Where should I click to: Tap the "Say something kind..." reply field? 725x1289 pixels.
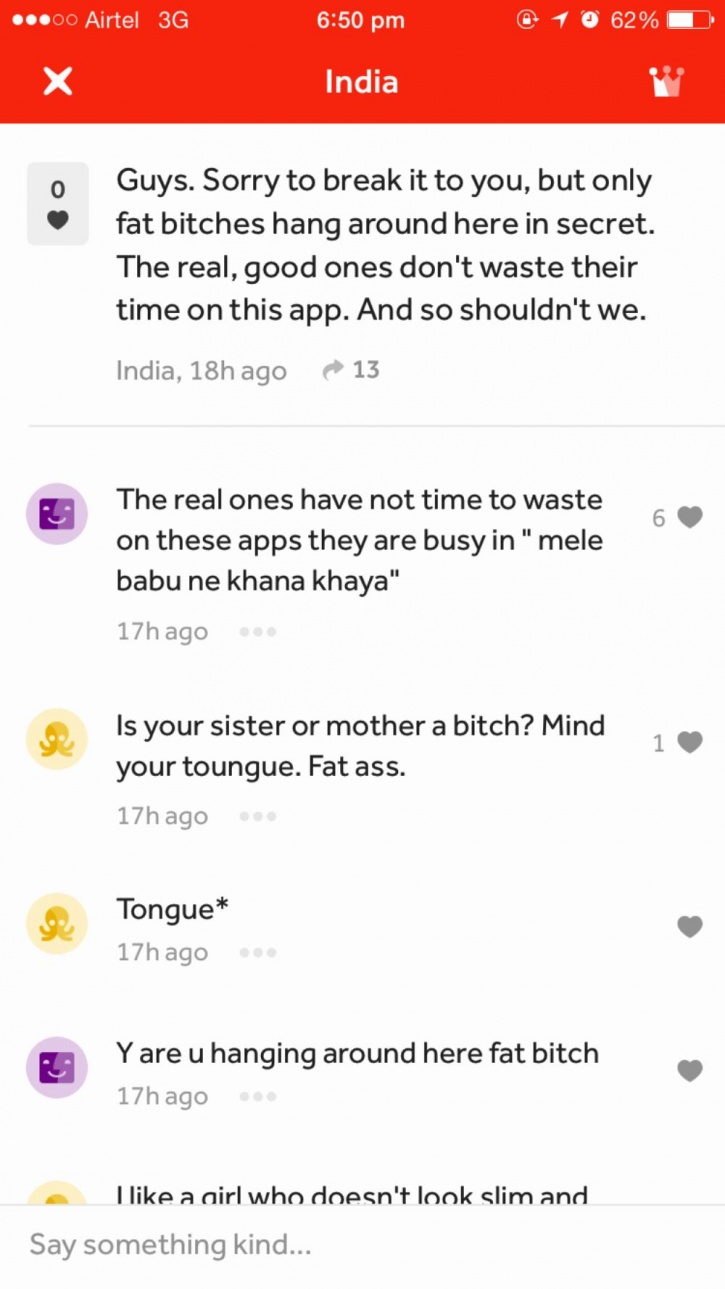pyautogui.click(x=362, y=1246)
